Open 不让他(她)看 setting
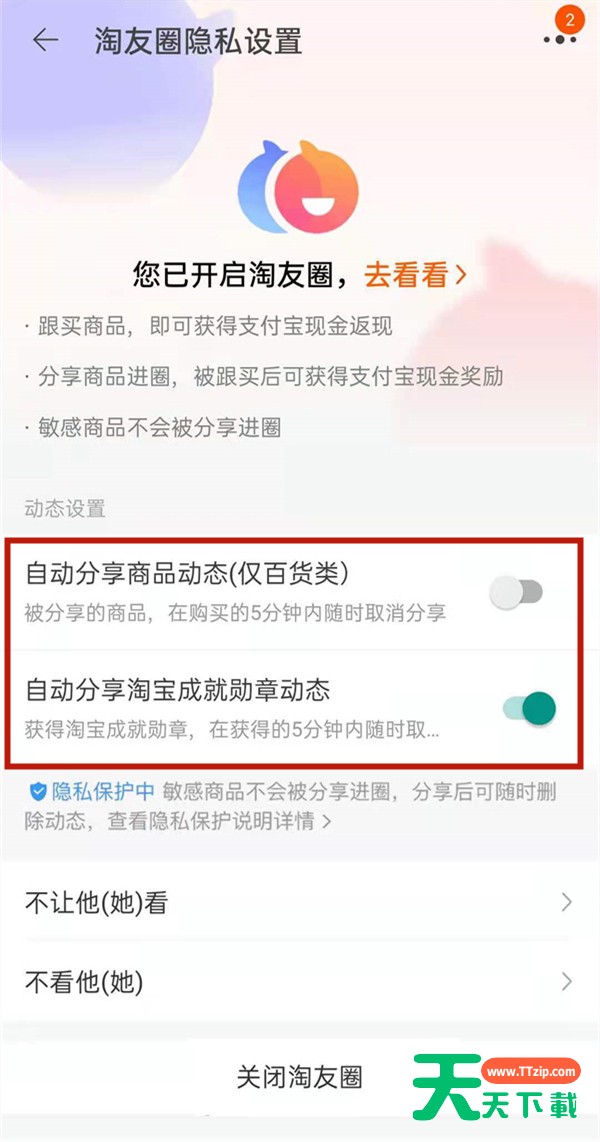600x1142 pixels. (300, 903)
